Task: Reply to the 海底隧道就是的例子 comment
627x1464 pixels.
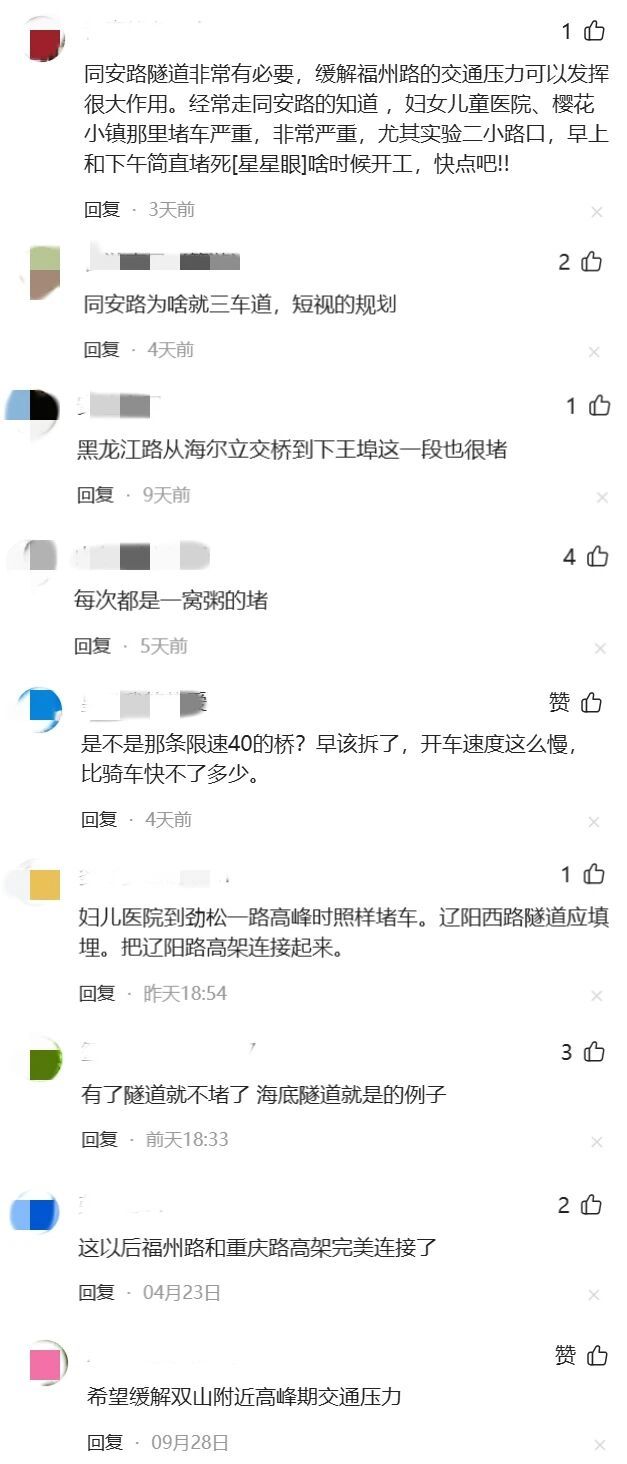Action: 99,1139
